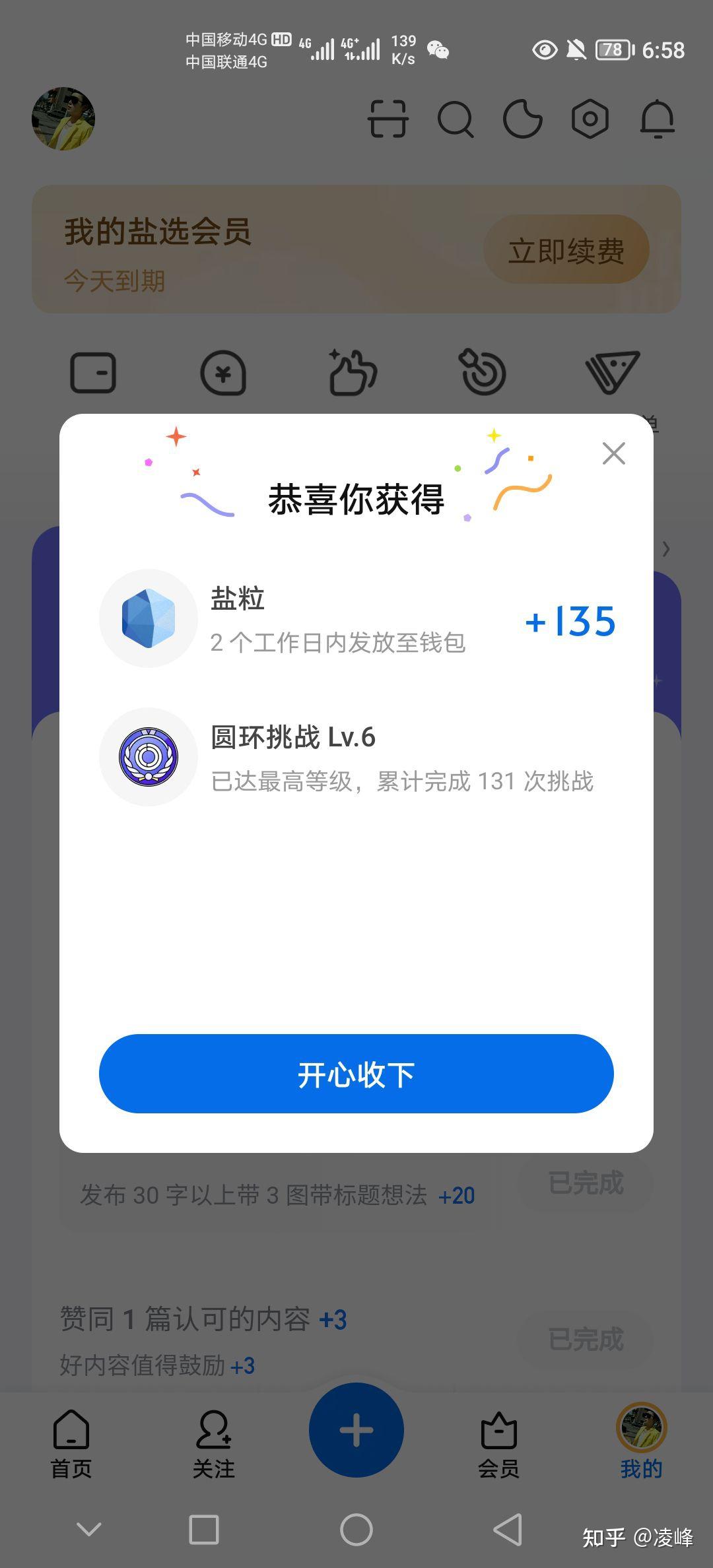
Task: Open the profile avatar at top
Action: 63,119
